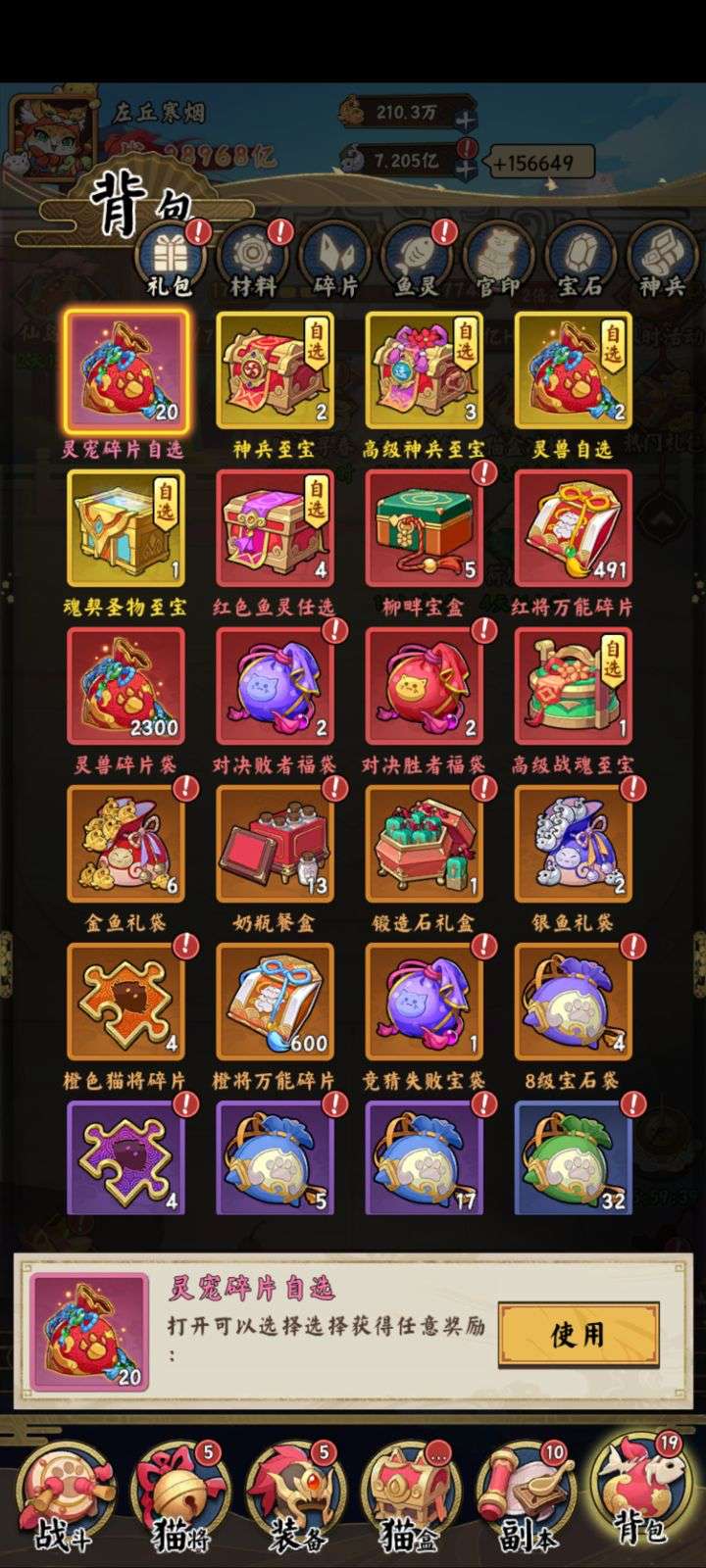Screen dimensions: 706x1568
Task: Use the 灵宠碎片自选 item with 使用 button
Action: click(x=578, y=1334)
